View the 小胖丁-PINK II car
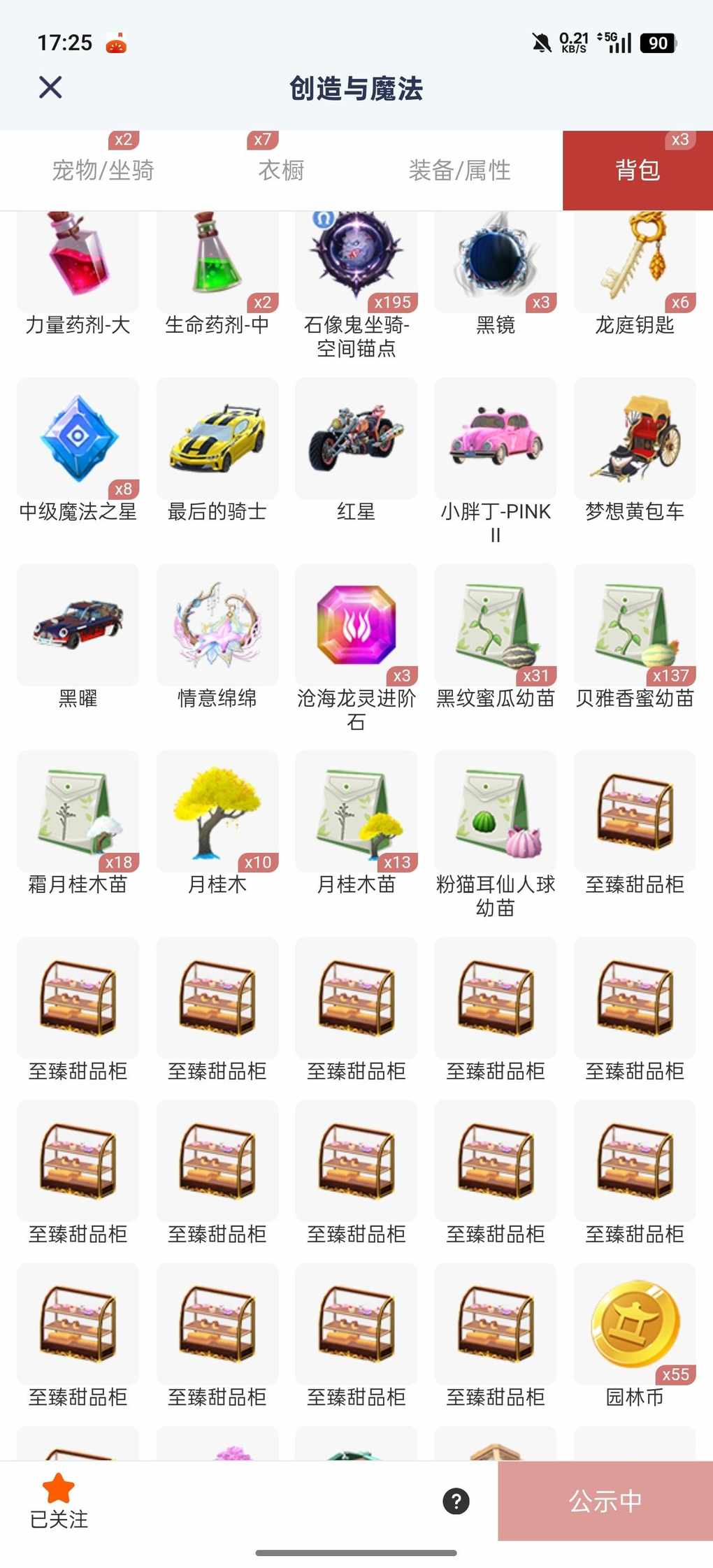 [495, 439]
